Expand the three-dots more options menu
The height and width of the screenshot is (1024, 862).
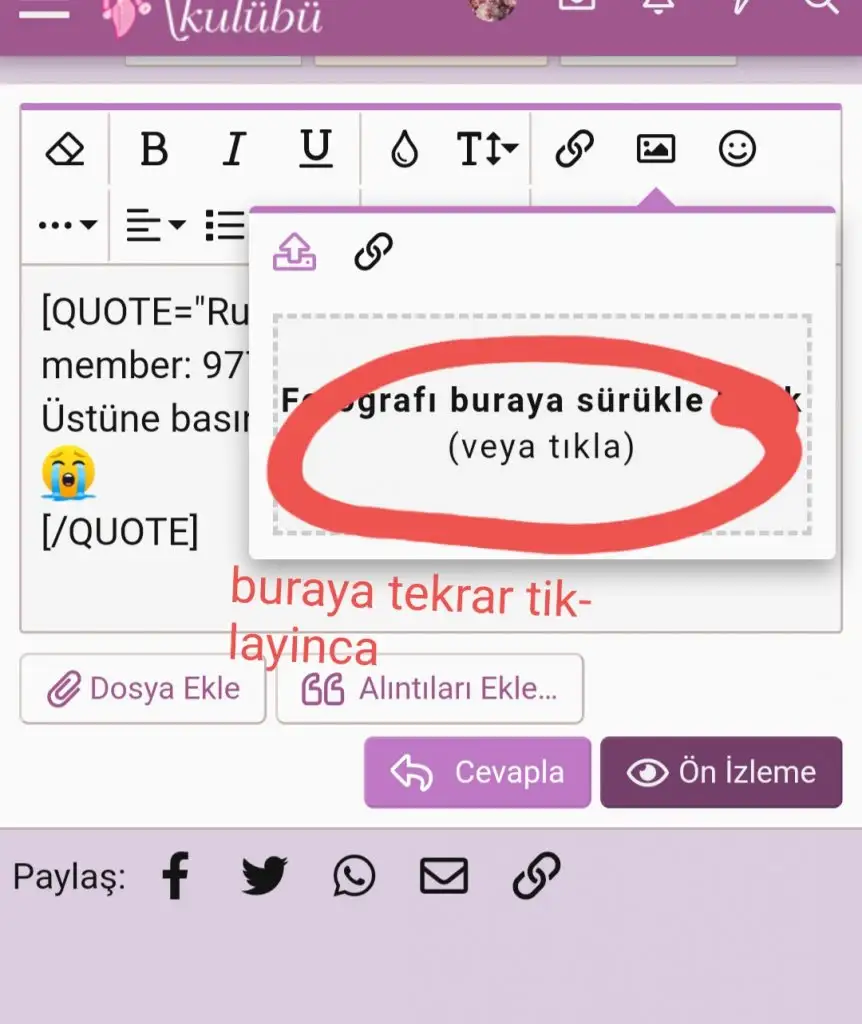(x=67, y=225)
